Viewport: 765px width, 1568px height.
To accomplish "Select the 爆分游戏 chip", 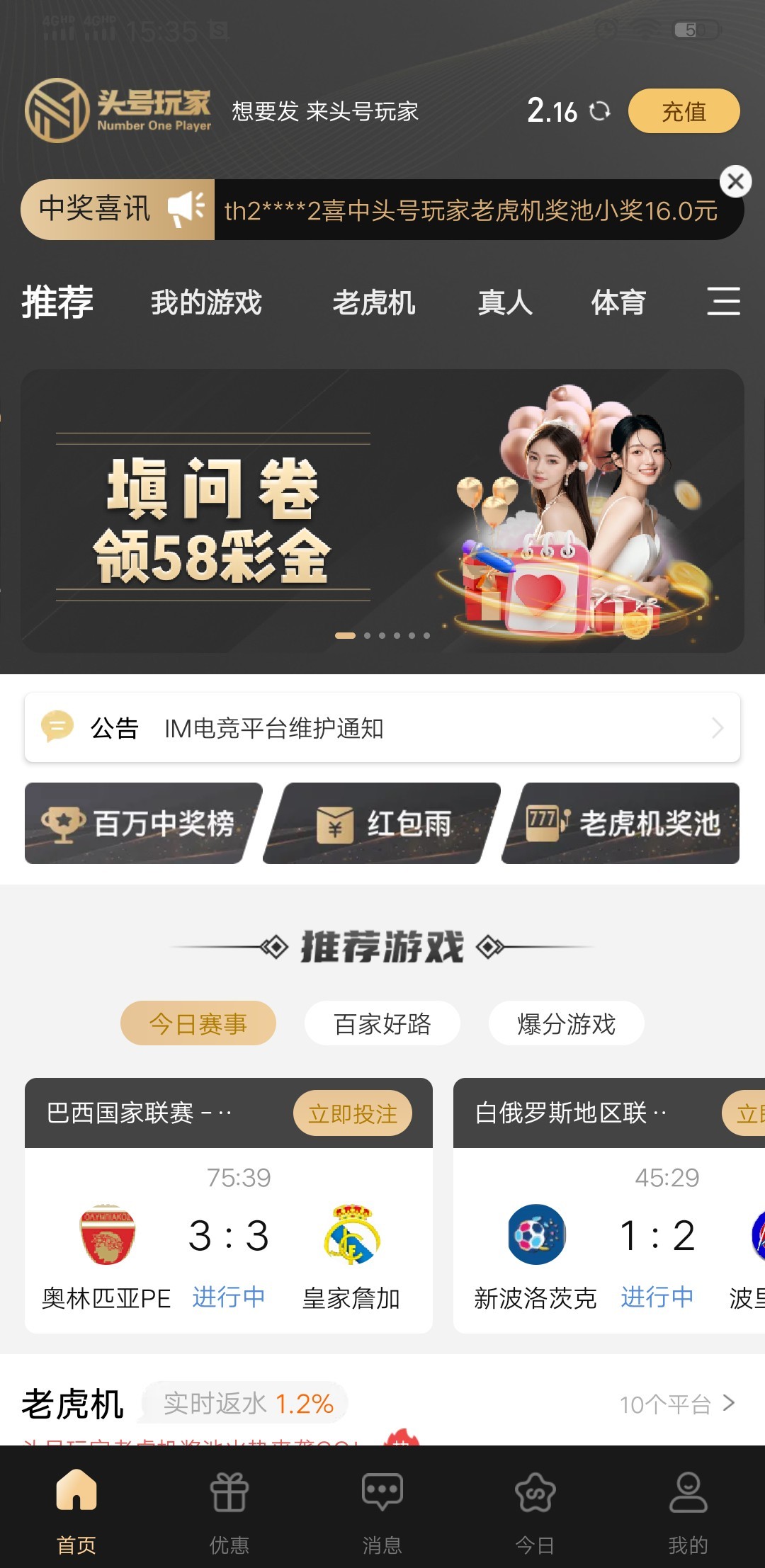I will [566, 1023].
